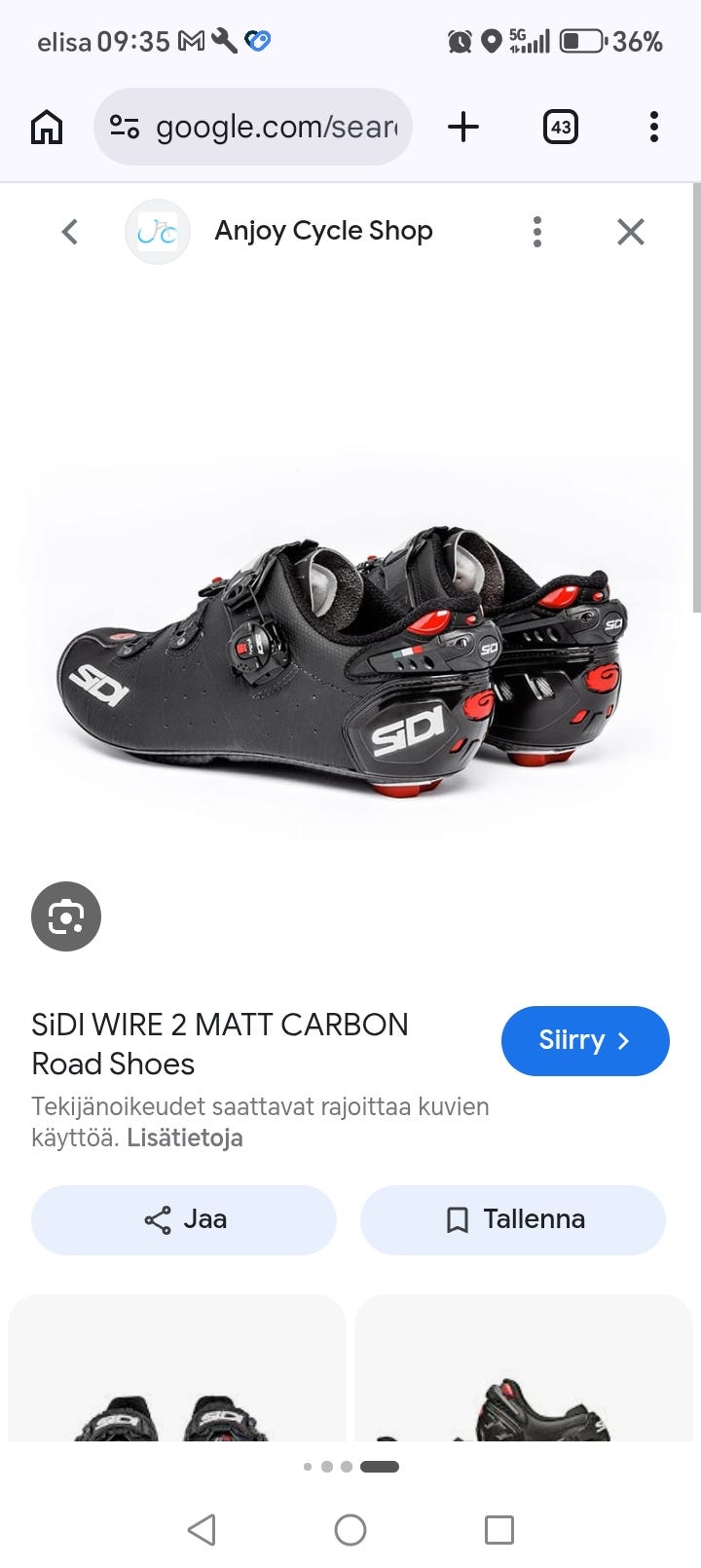Tap the system back button
The height and width of the screenshot is (1568, 701).
pyautogui.click(x=202, y=1529)
